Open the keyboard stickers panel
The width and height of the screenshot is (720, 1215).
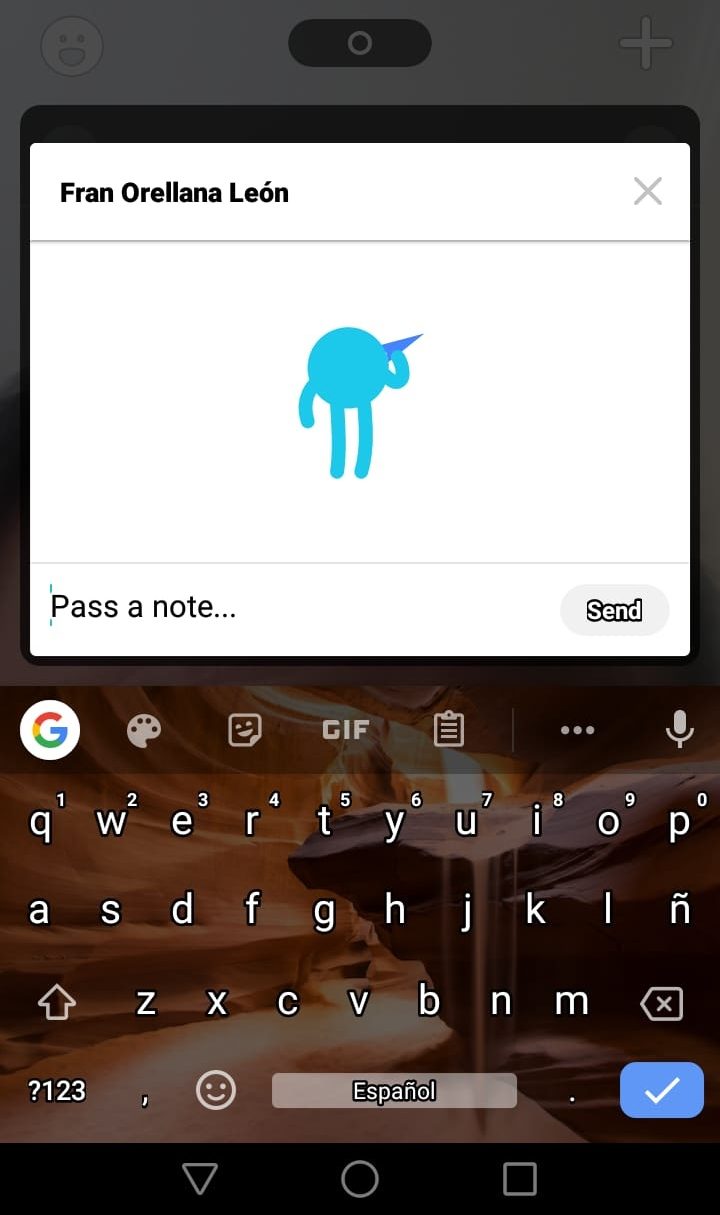(245, 731)
